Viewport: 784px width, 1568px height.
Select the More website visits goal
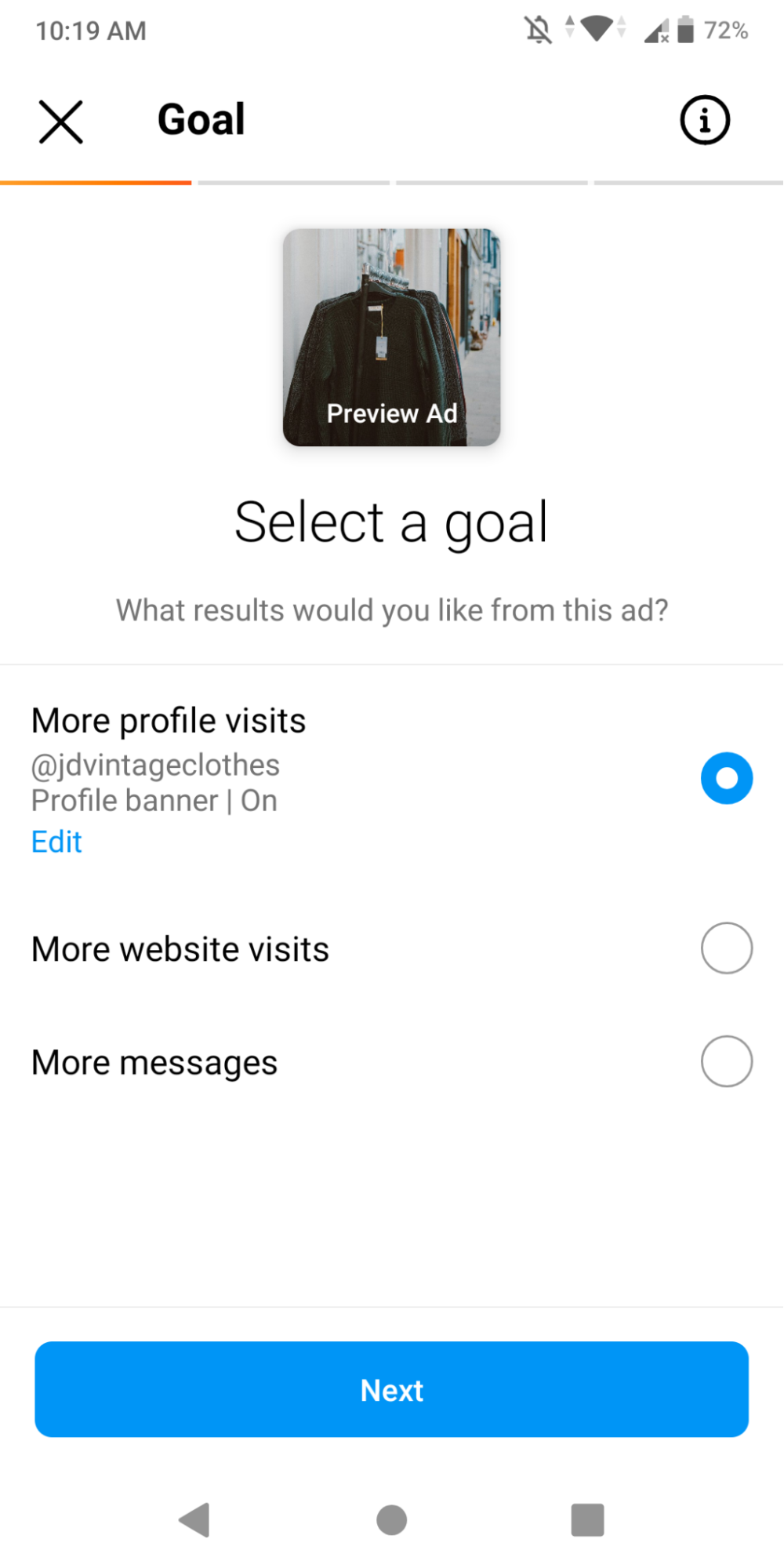pos(726,947)
